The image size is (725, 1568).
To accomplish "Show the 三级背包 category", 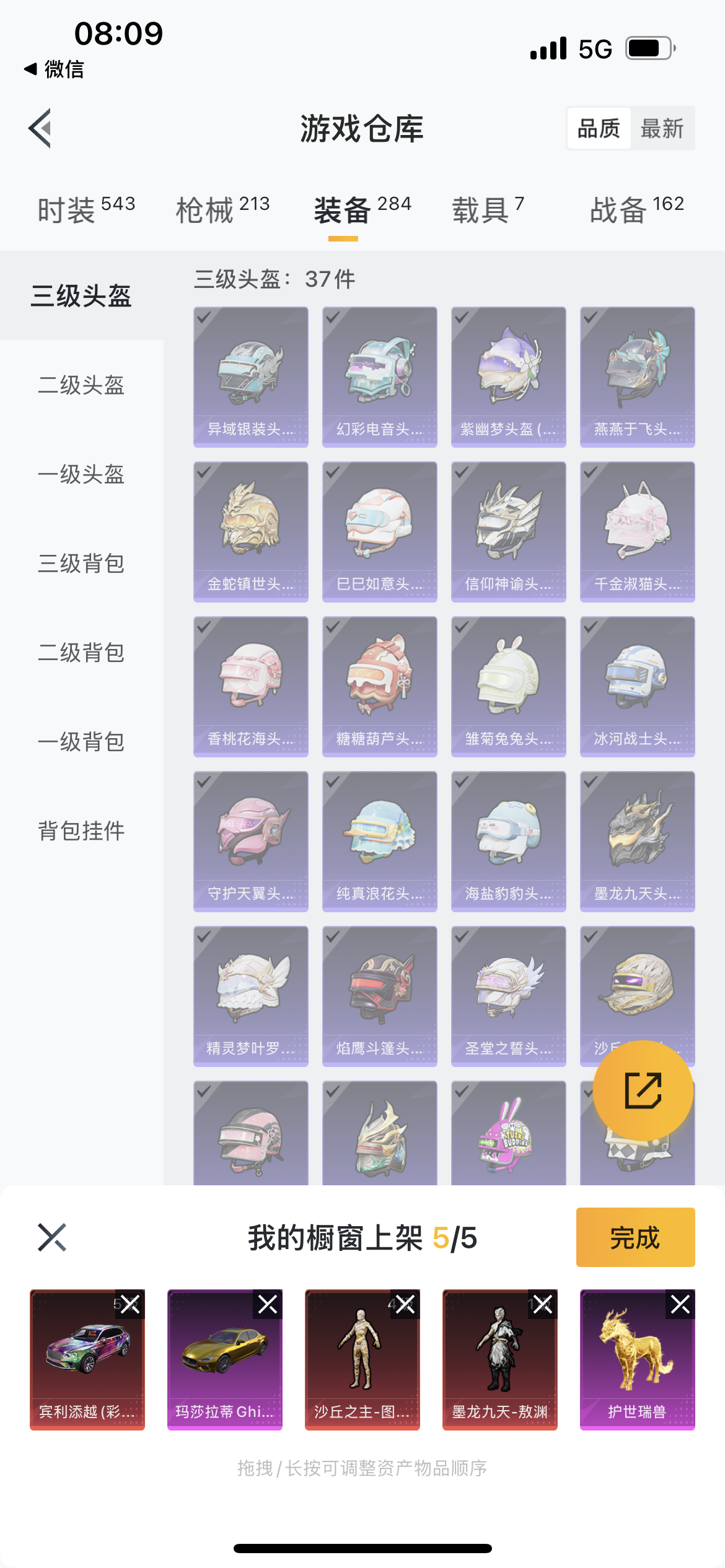I will 81,564.
